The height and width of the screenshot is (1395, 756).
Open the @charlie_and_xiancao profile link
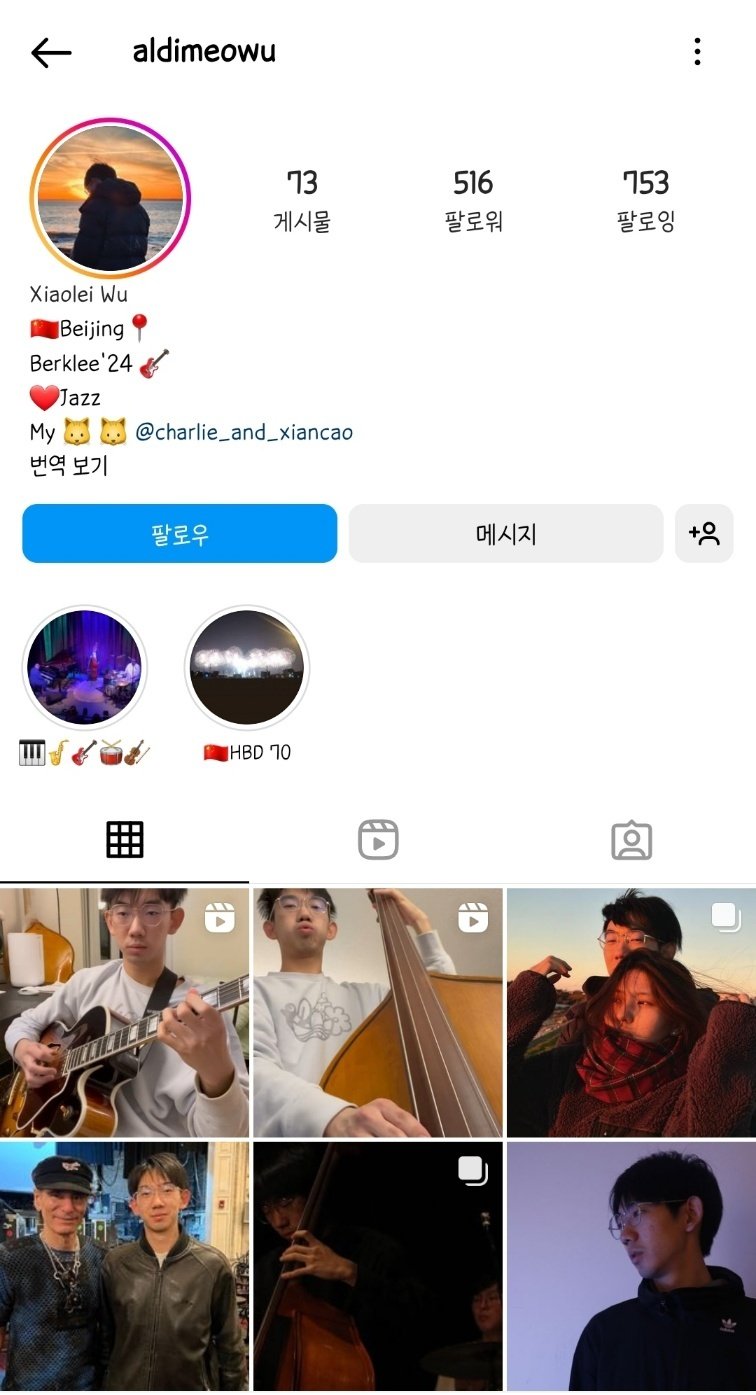pyautogui.click(x=244, y=432)
